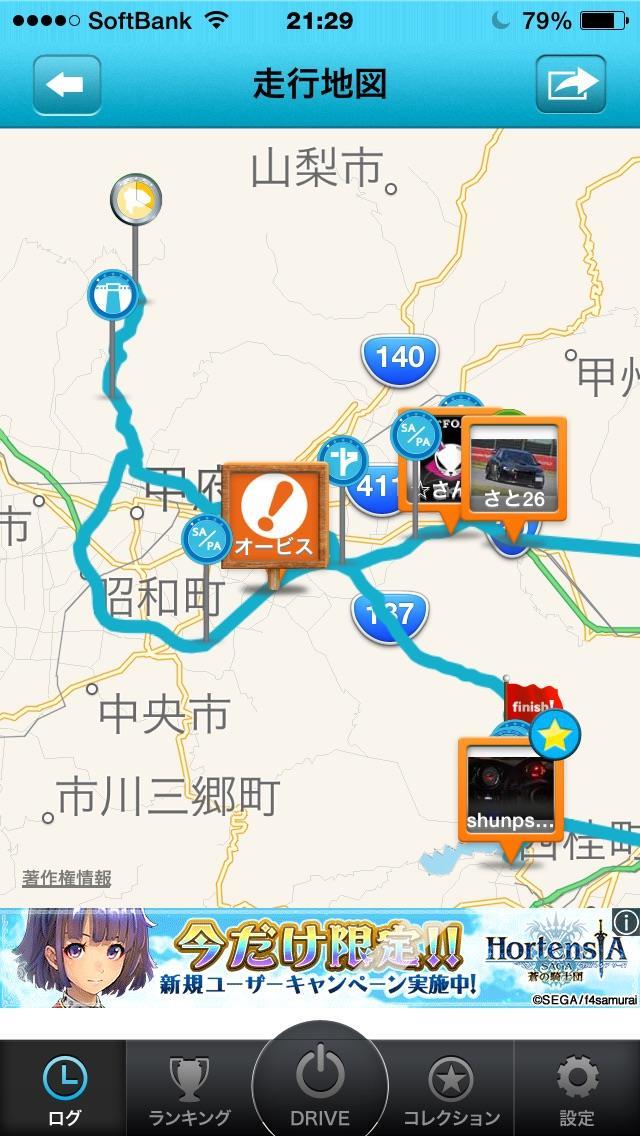Open the ad info icon
This screenshot has height=1136, width=640.
[626, 922]
